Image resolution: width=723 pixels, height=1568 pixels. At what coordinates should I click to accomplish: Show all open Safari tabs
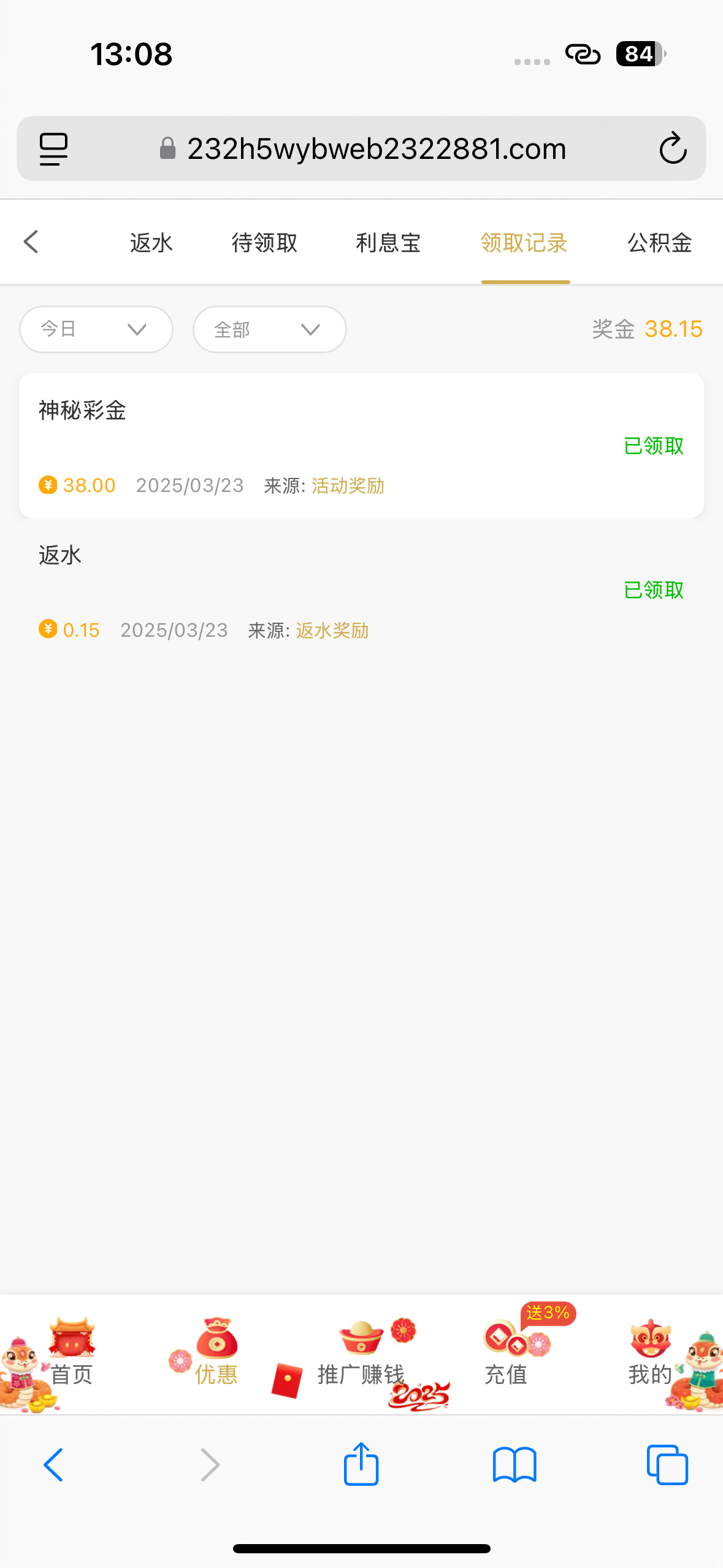[x=667, y=1464]
